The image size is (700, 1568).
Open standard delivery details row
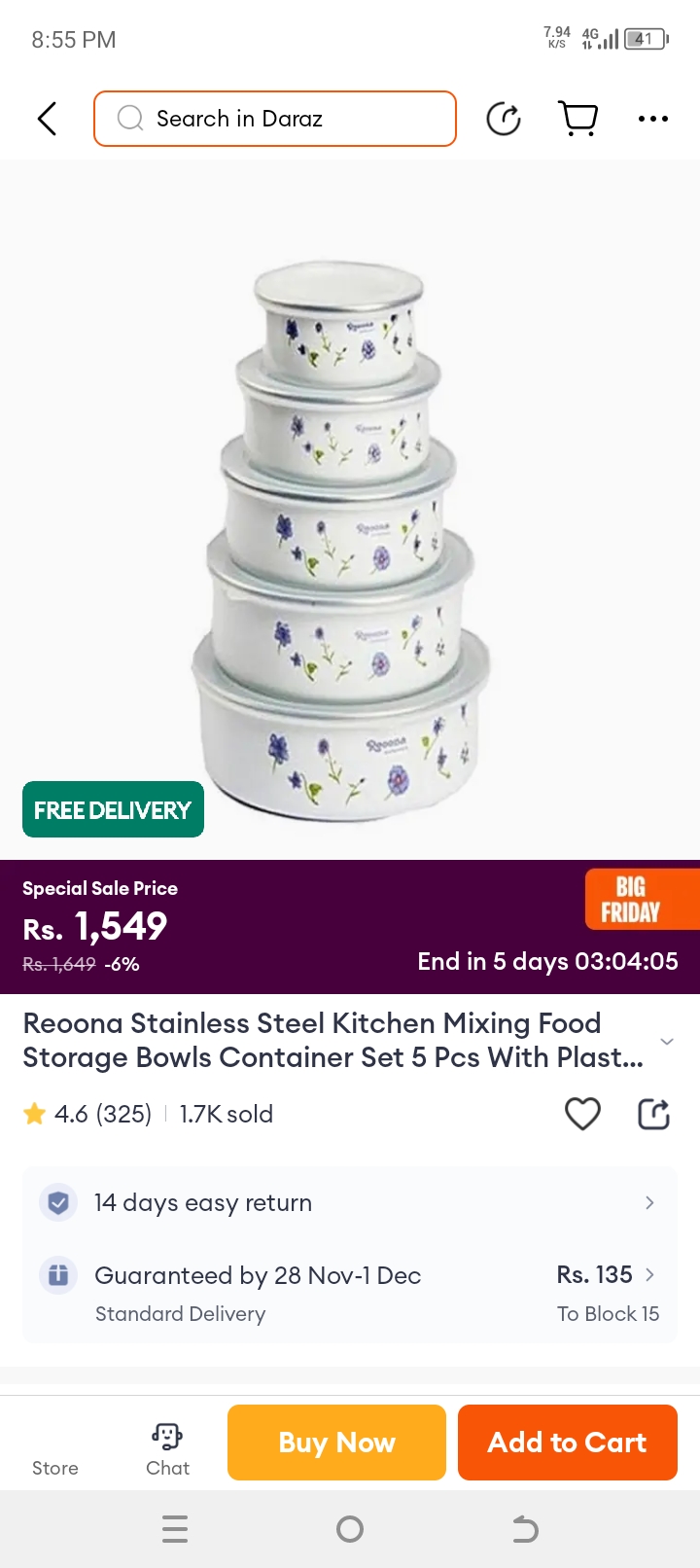coord(350,1293)
